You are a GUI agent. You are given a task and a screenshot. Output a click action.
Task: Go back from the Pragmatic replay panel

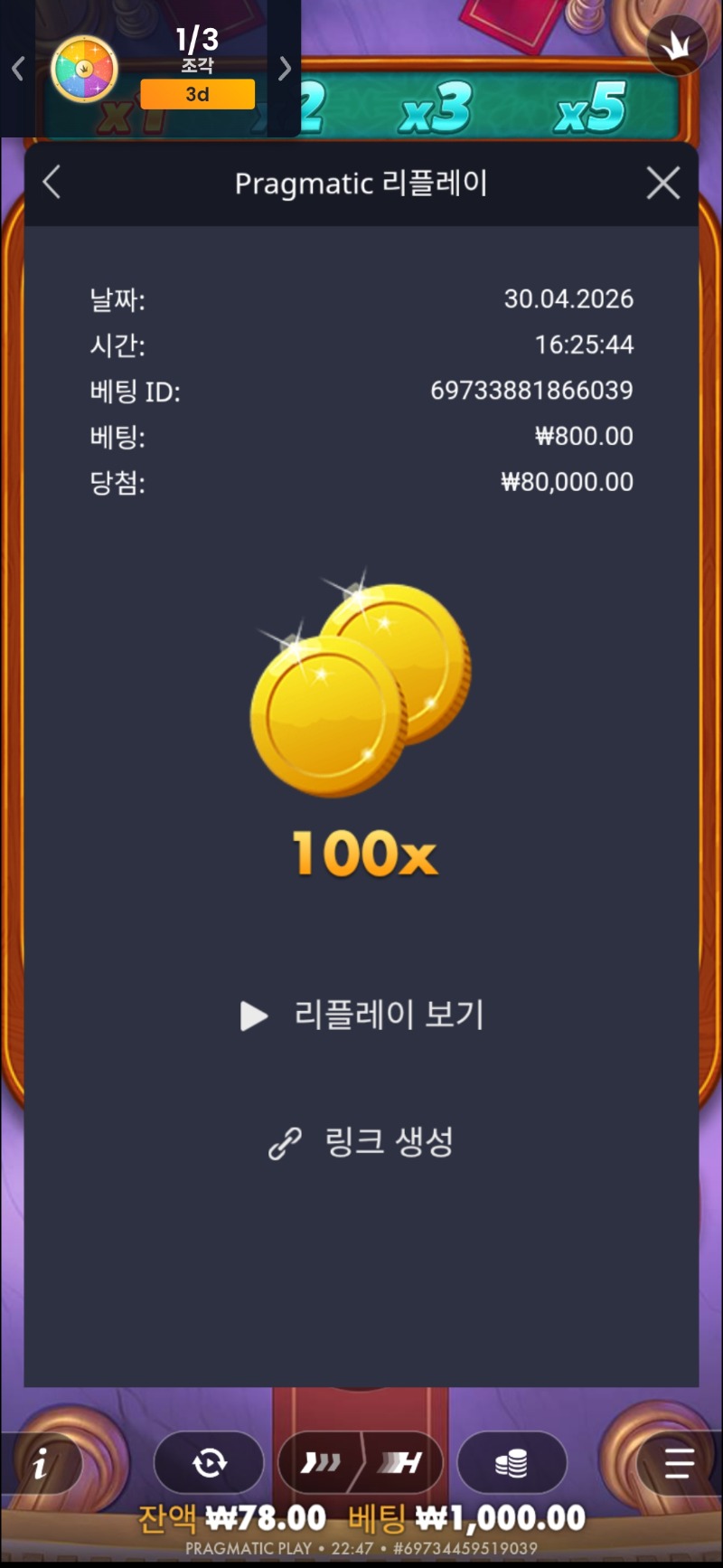52,183
